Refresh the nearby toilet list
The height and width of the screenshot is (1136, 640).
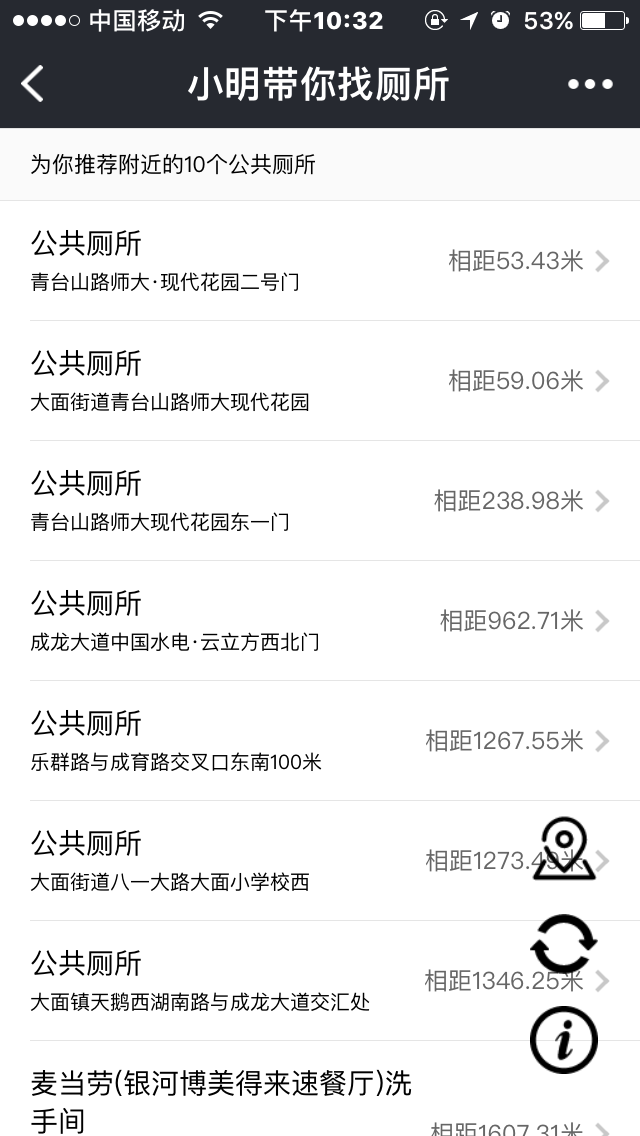(x=564, y=943)
